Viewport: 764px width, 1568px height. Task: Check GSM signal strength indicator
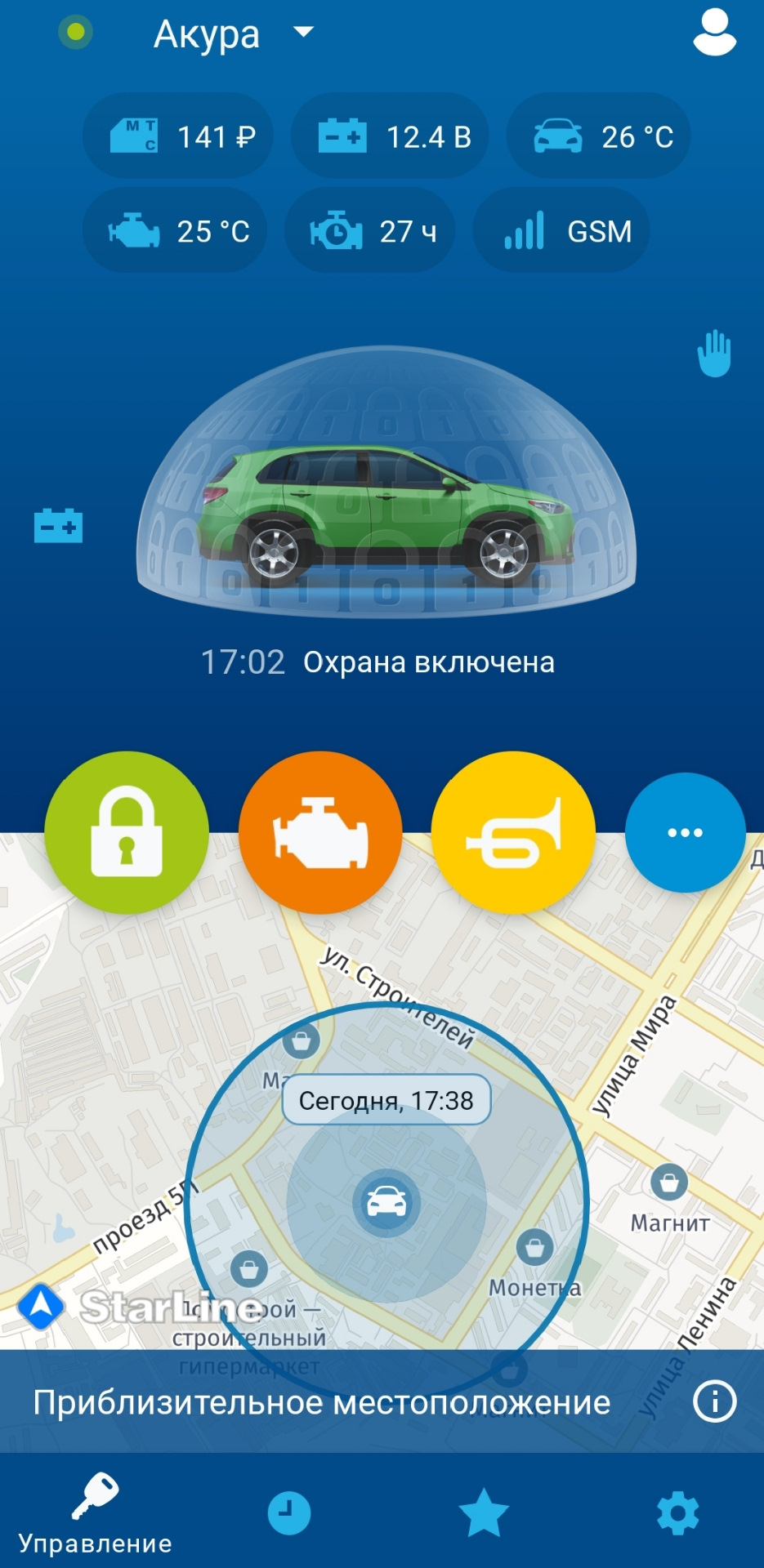coord(561,231)
